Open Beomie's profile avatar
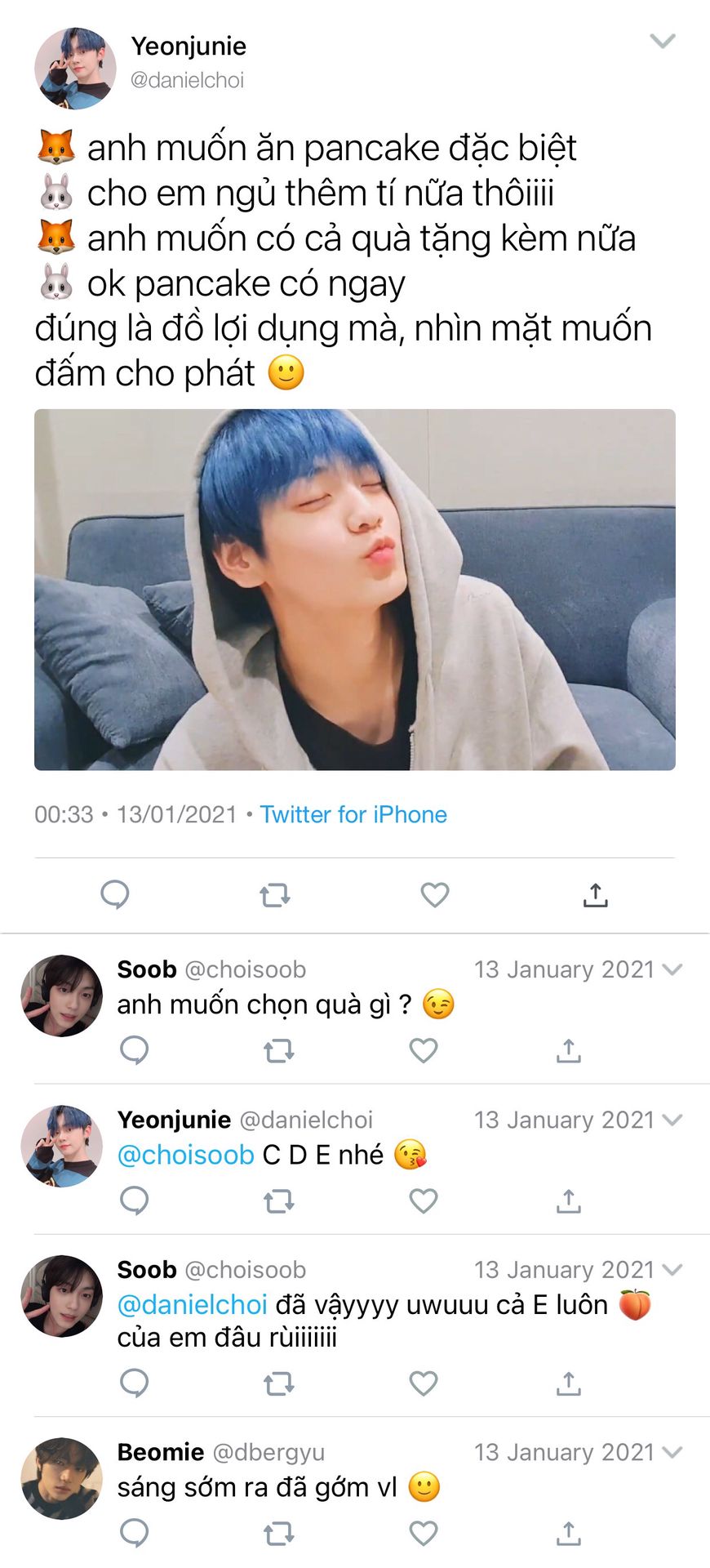Viewport: 710px width, 1568px height. pyautogui.click(x=62, y=1478)
